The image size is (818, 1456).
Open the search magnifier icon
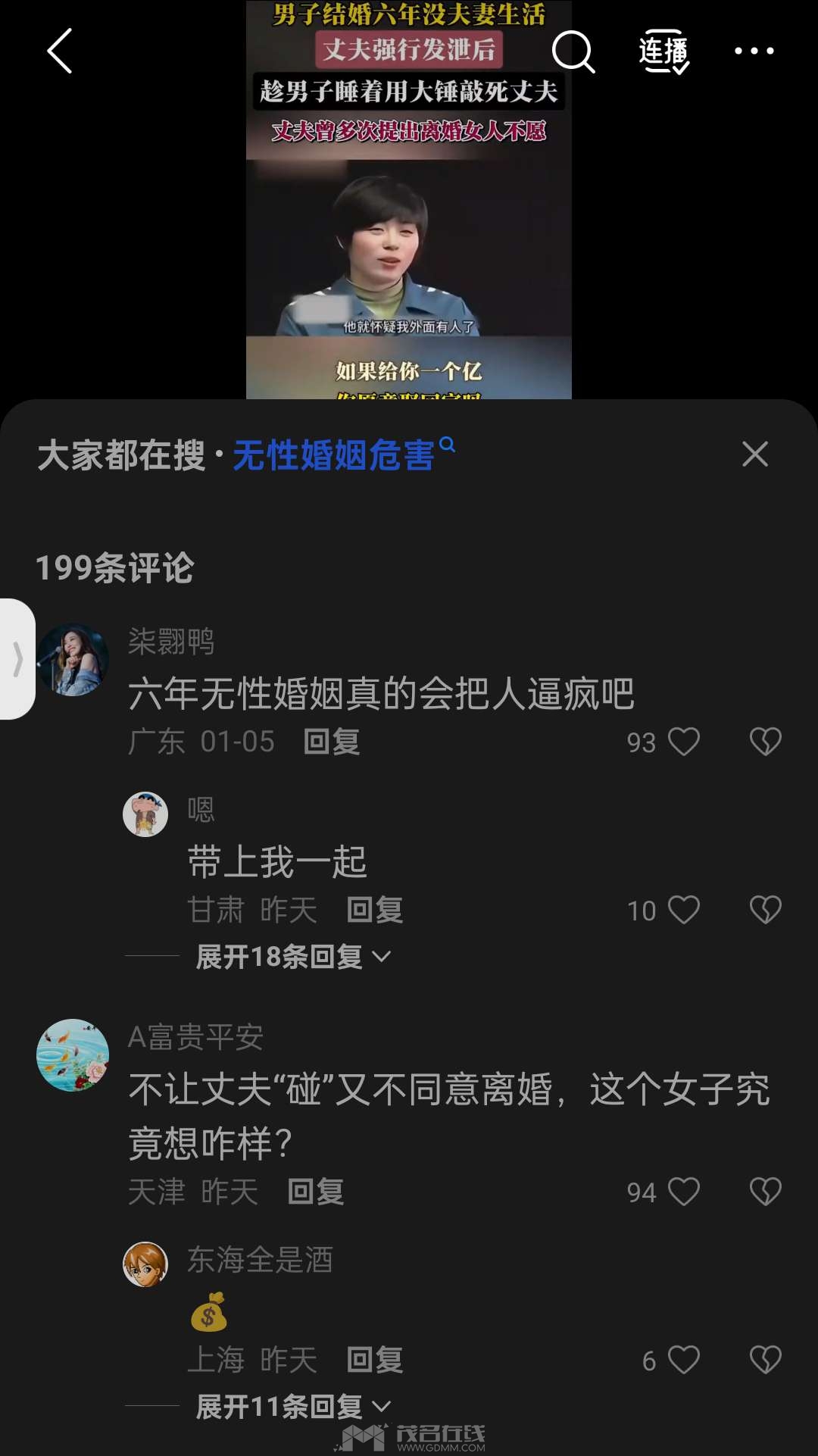tap(573, 52)
